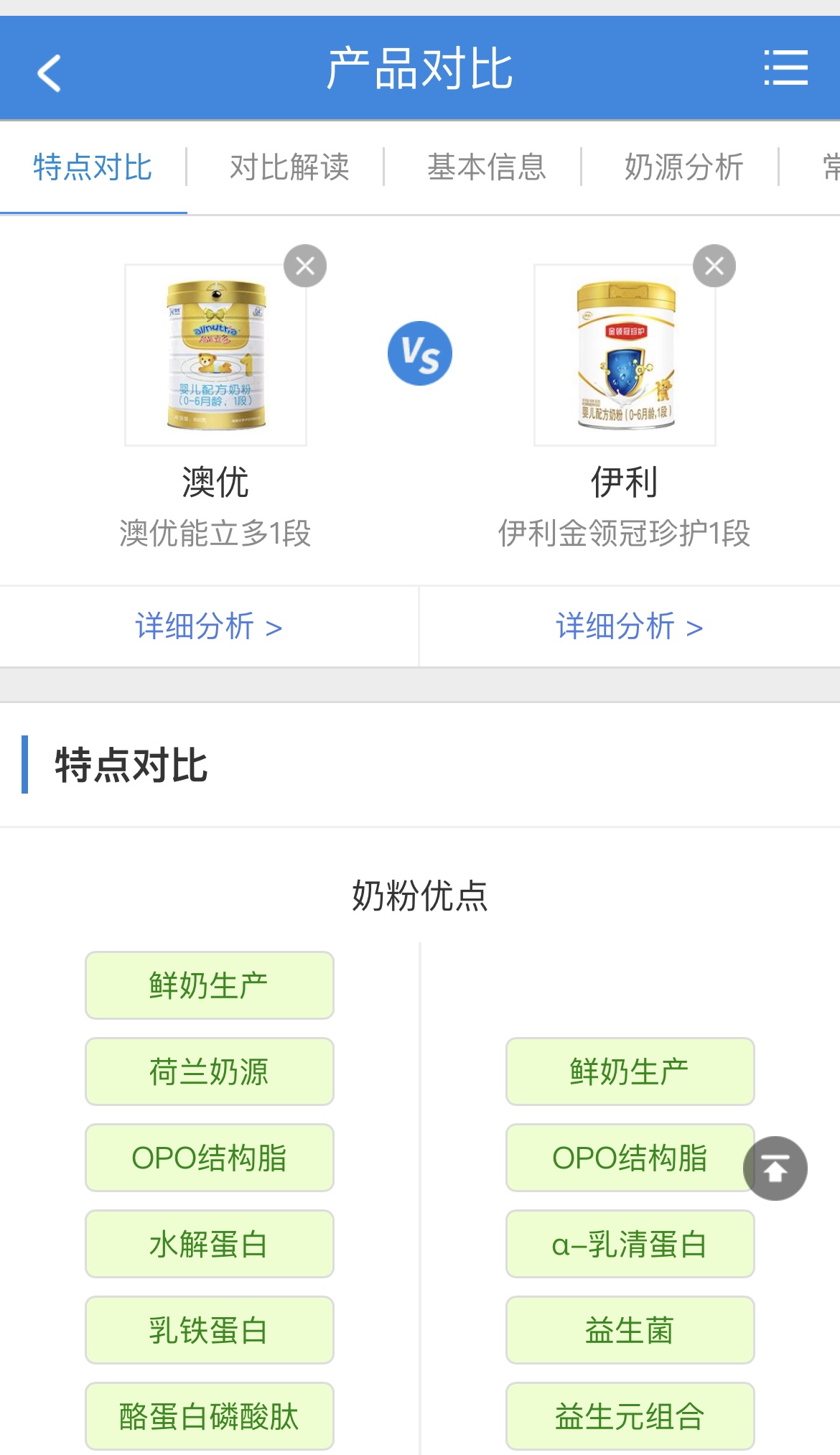Remove 伊利 product from comparison
The height and width of the screenshot is (1455, 840).
coord(714,266)
